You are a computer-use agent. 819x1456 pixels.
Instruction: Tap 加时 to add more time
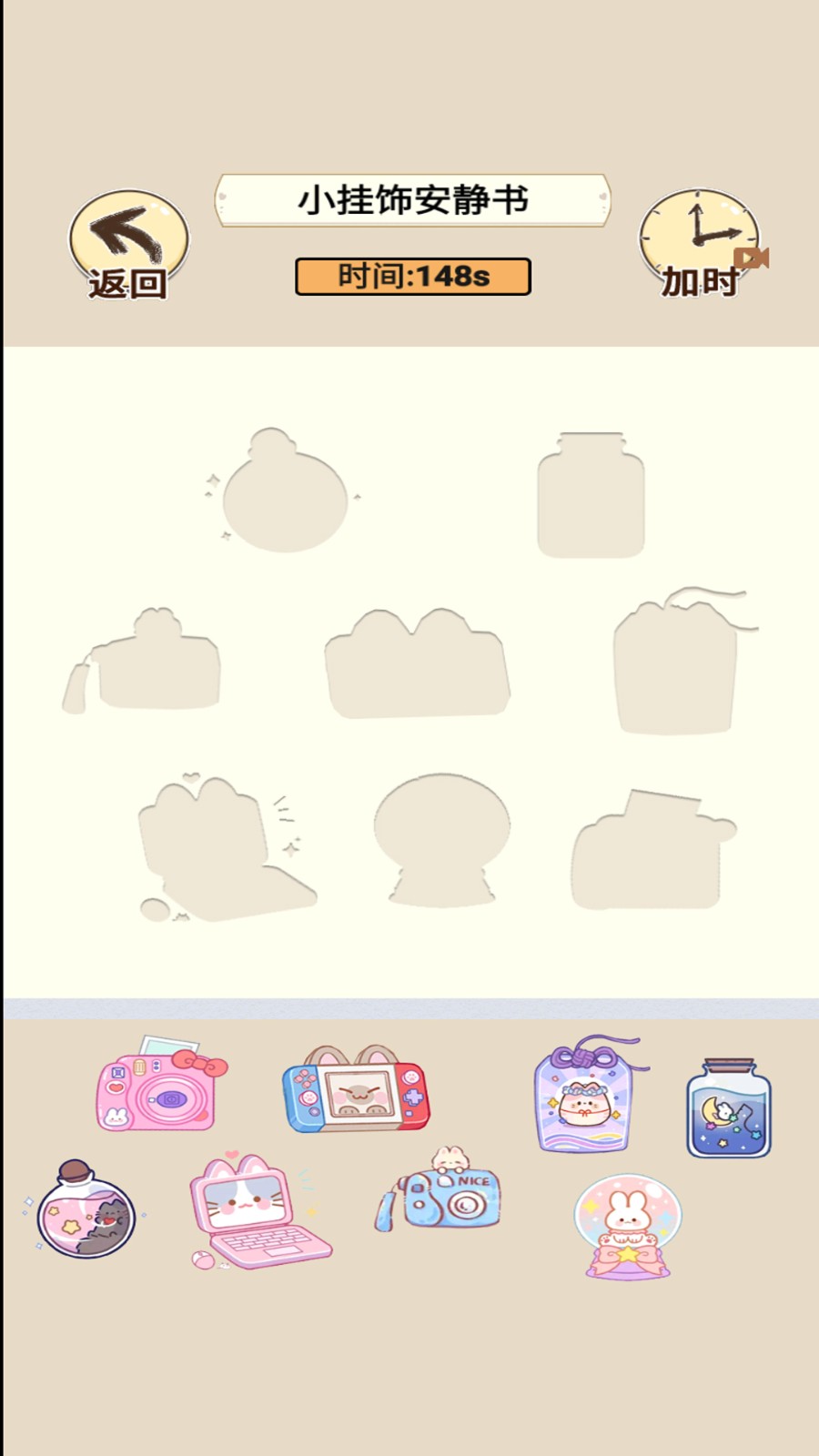pyautogui.click(x=699, y=245)
